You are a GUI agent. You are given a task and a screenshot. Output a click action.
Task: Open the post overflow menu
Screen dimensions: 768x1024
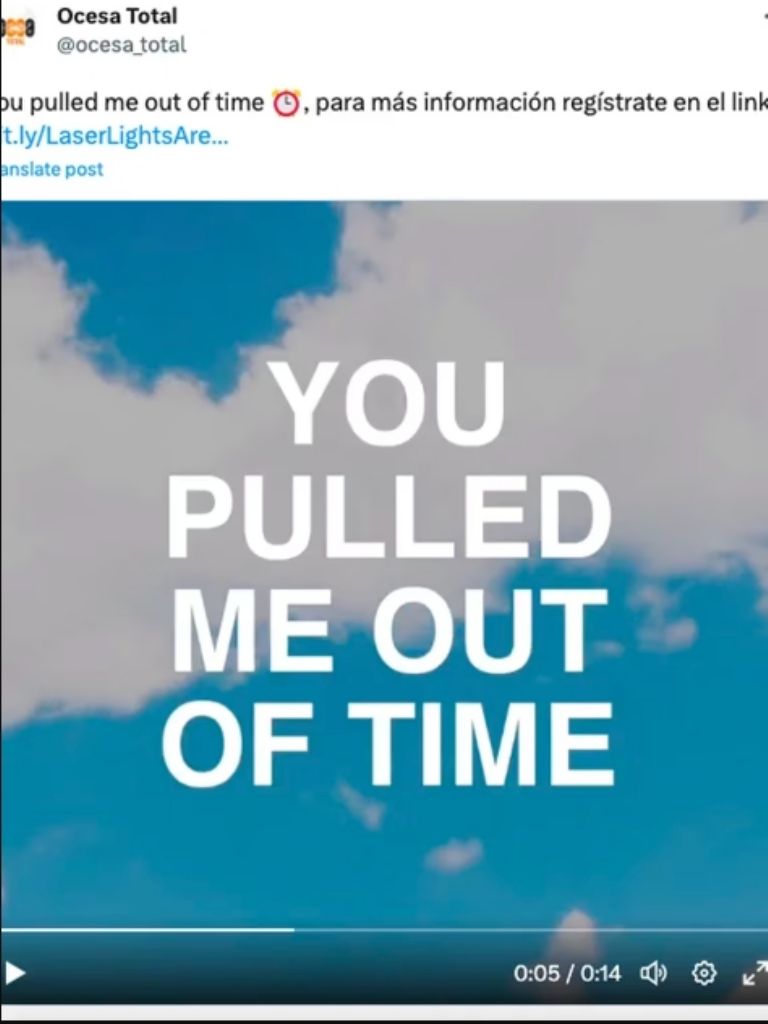[762, 18]
